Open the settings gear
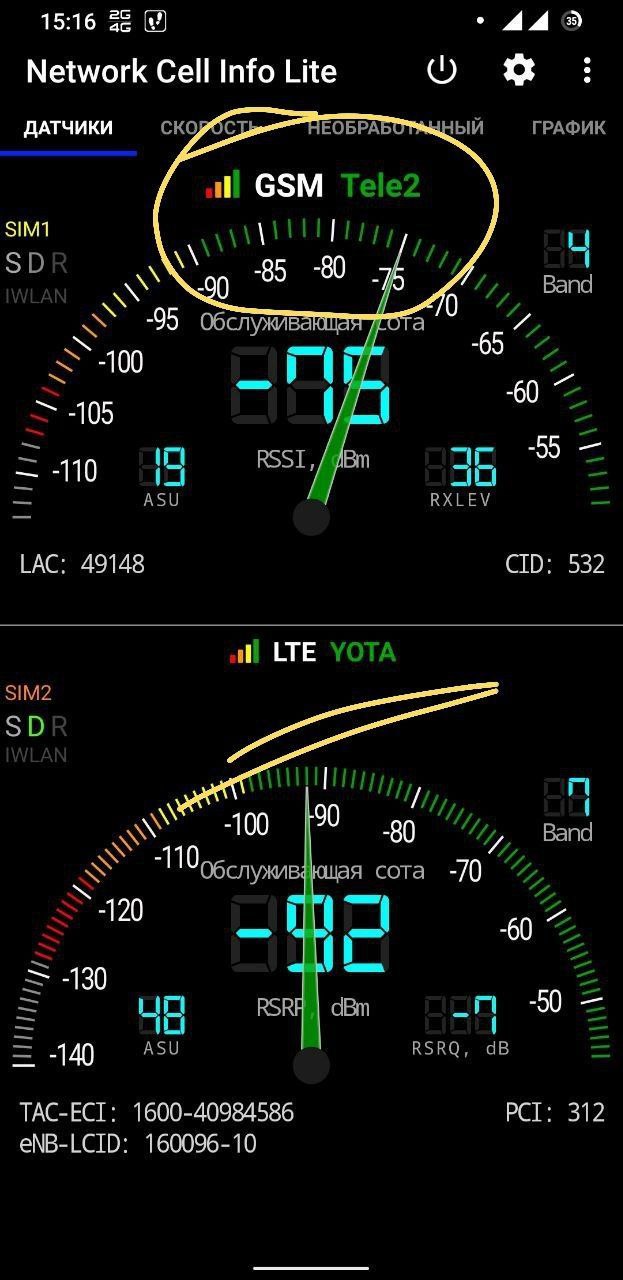This screenshot has width=623, height=1280. [519, 70]
